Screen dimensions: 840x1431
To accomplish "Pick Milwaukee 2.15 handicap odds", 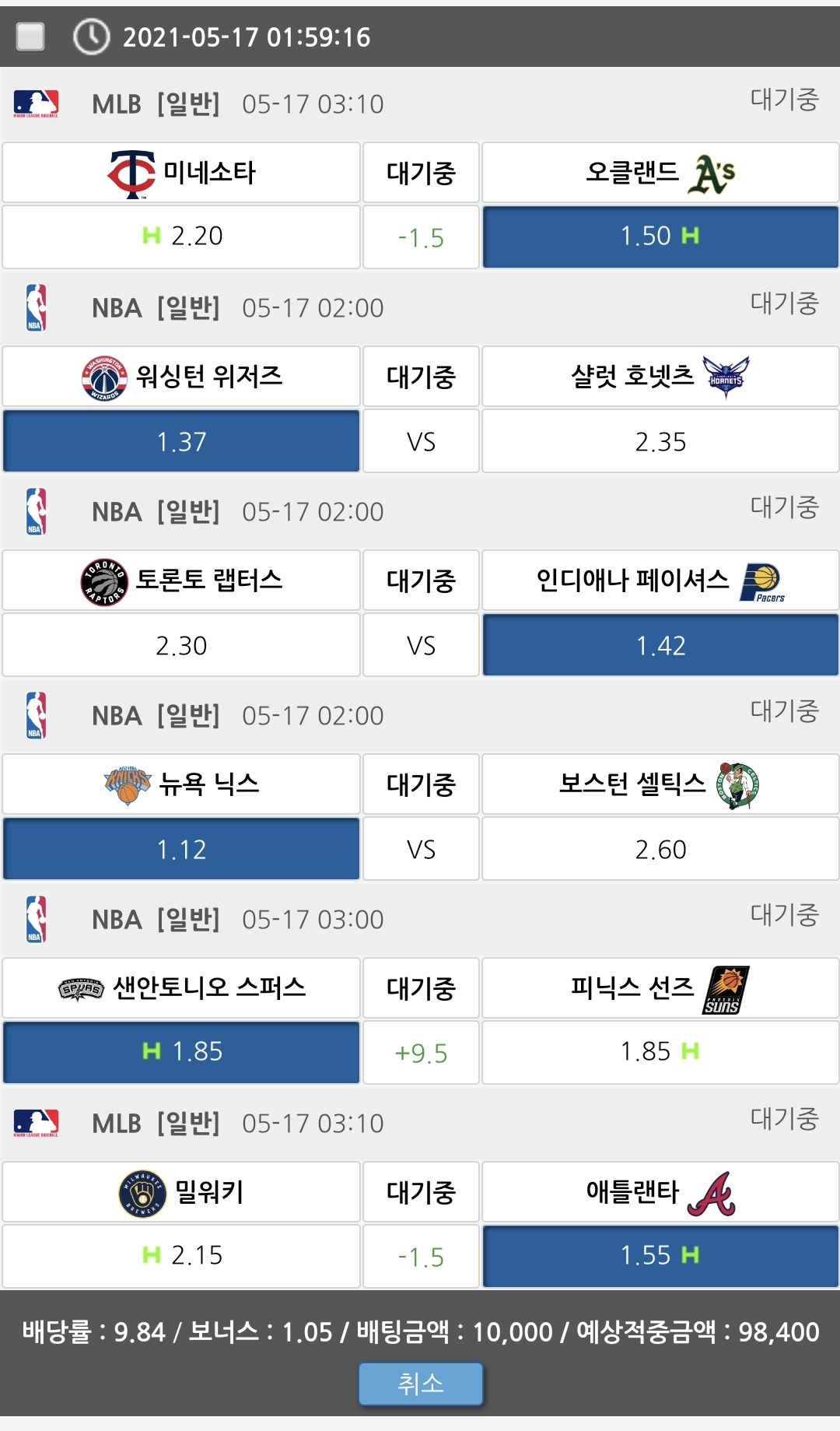I will tap(181, 1256).
